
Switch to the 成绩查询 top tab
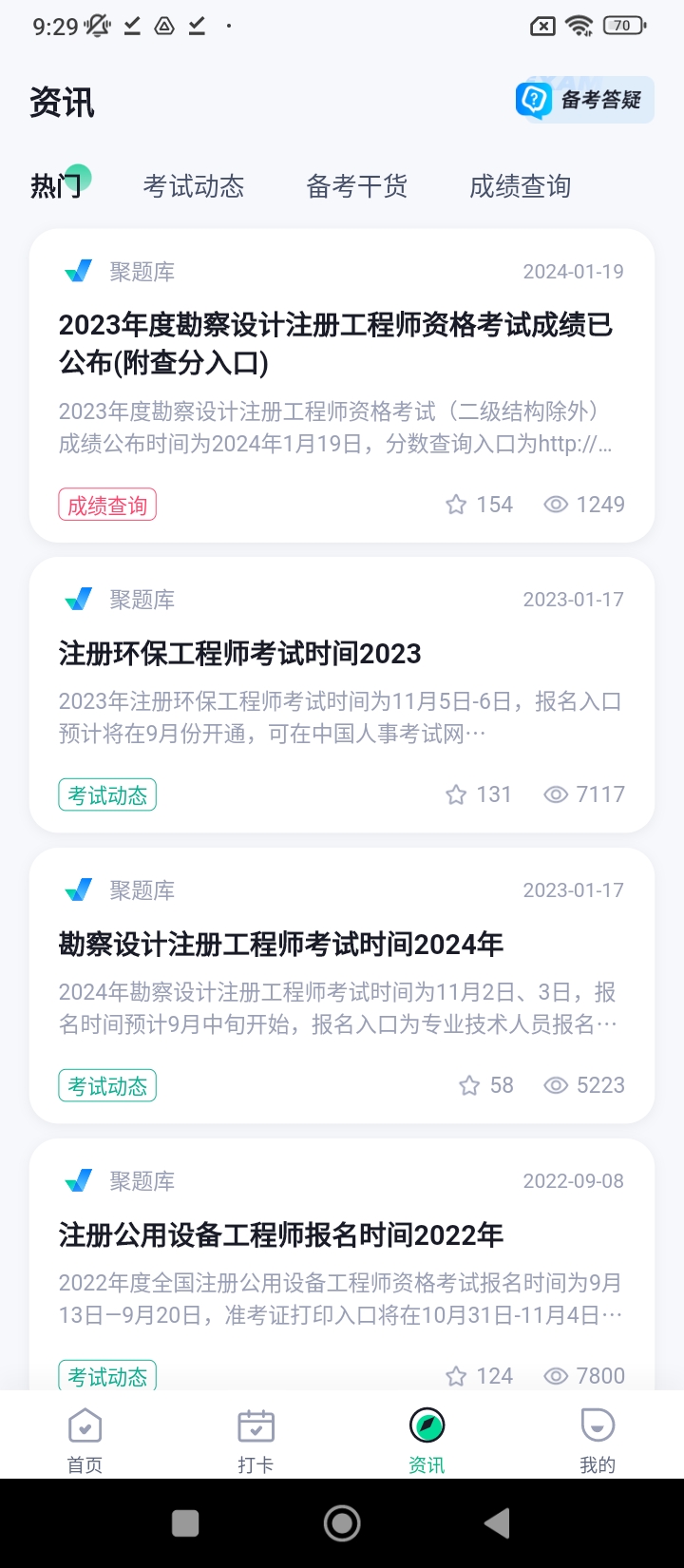tap(520, 186)
